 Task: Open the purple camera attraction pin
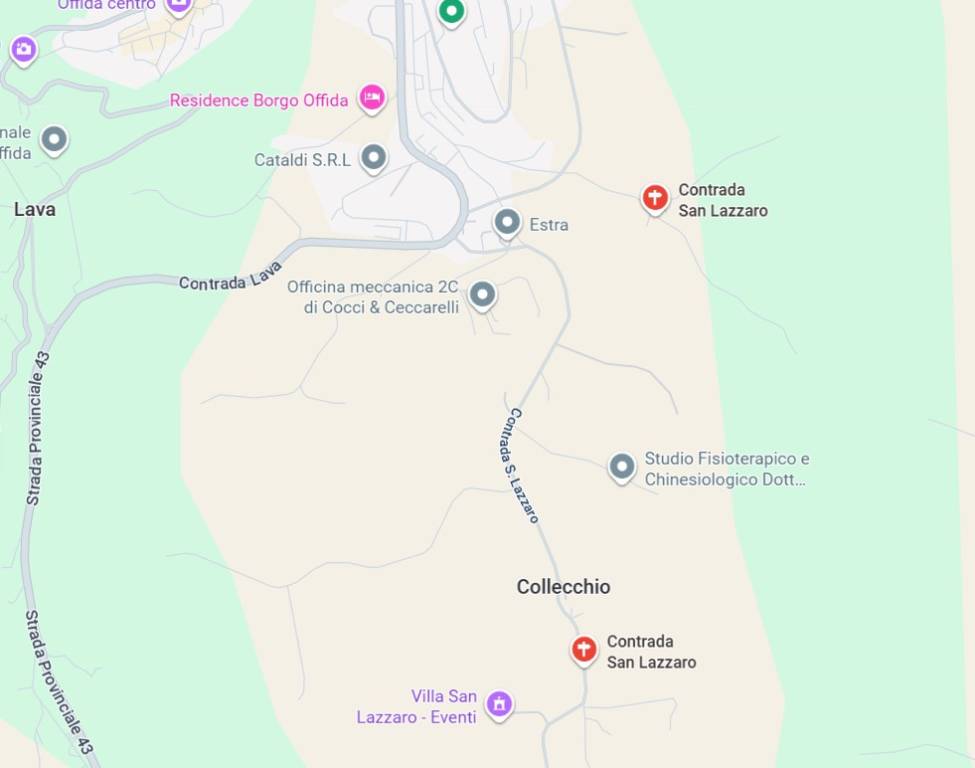coord(23,48)
